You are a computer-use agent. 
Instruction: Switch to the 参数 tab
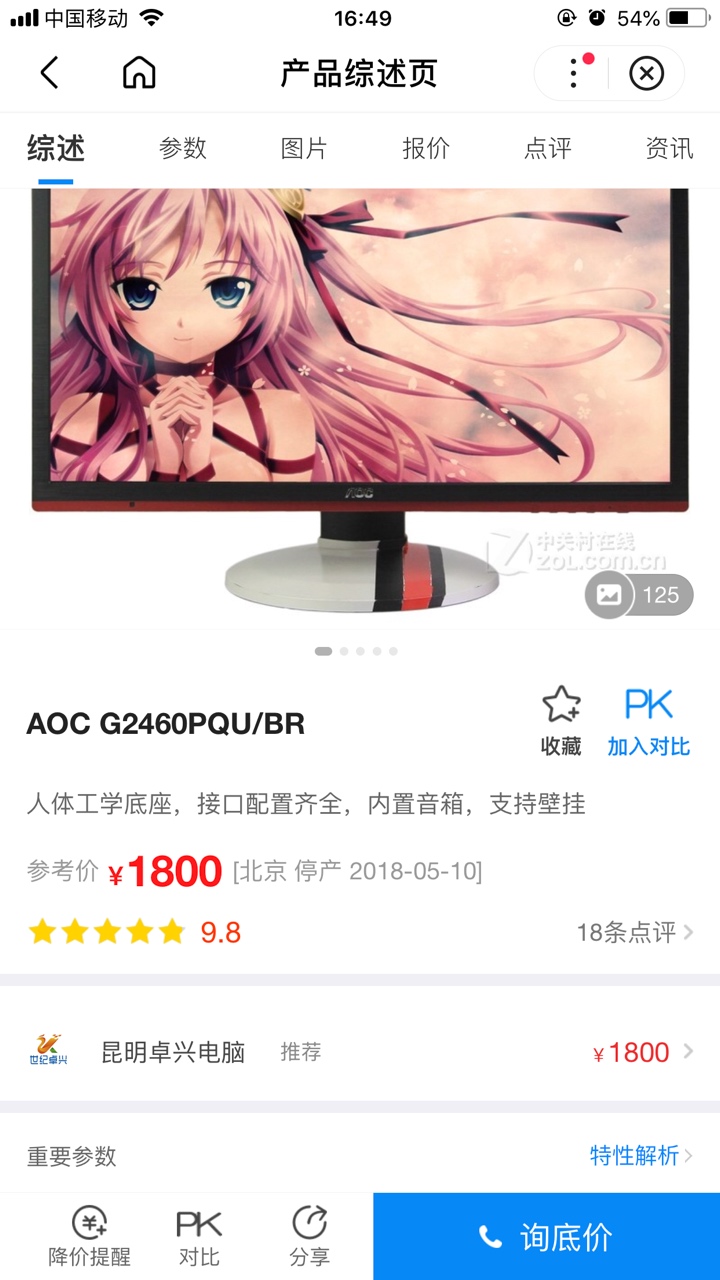tap(183, 149)
